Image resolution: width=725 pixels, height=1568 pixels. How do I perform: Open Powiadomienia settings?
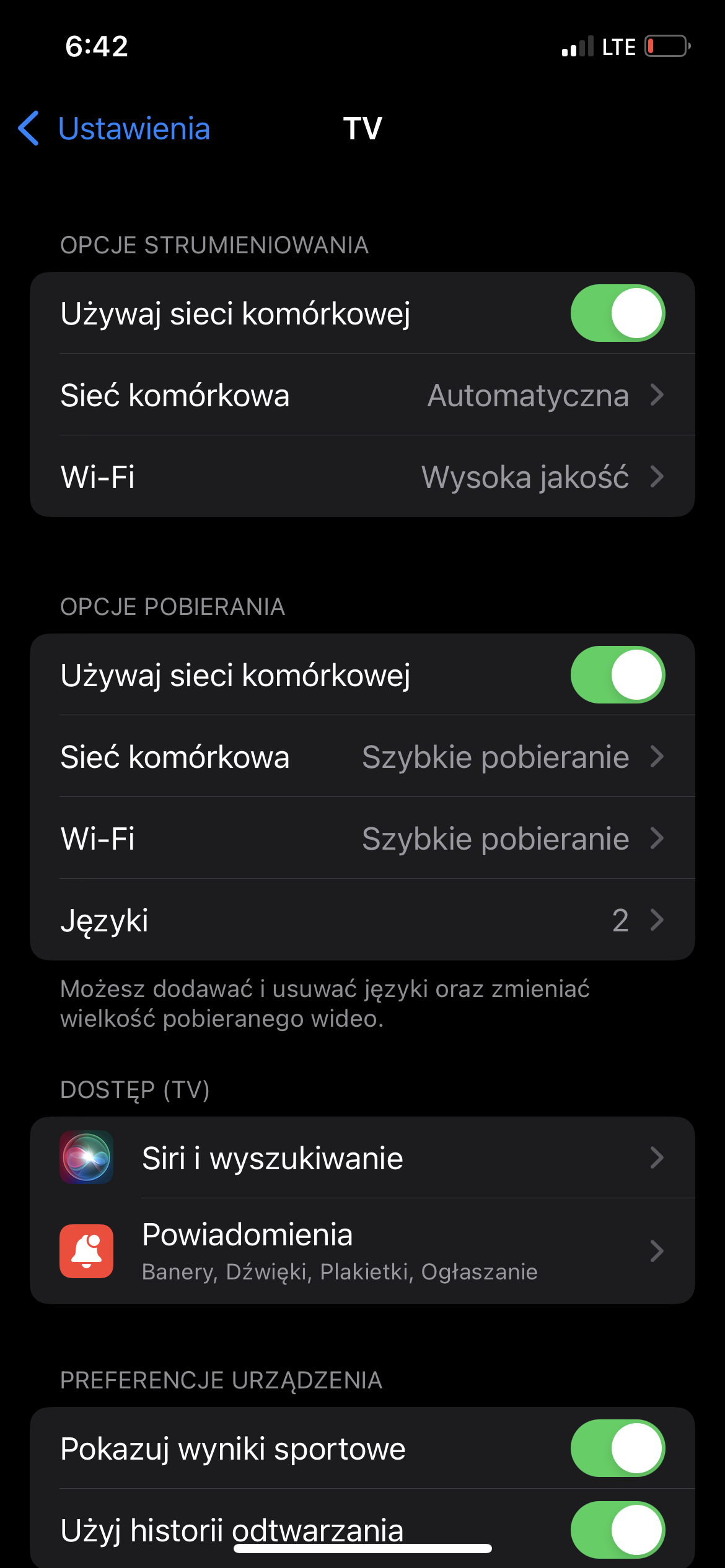coord(362,1251)
